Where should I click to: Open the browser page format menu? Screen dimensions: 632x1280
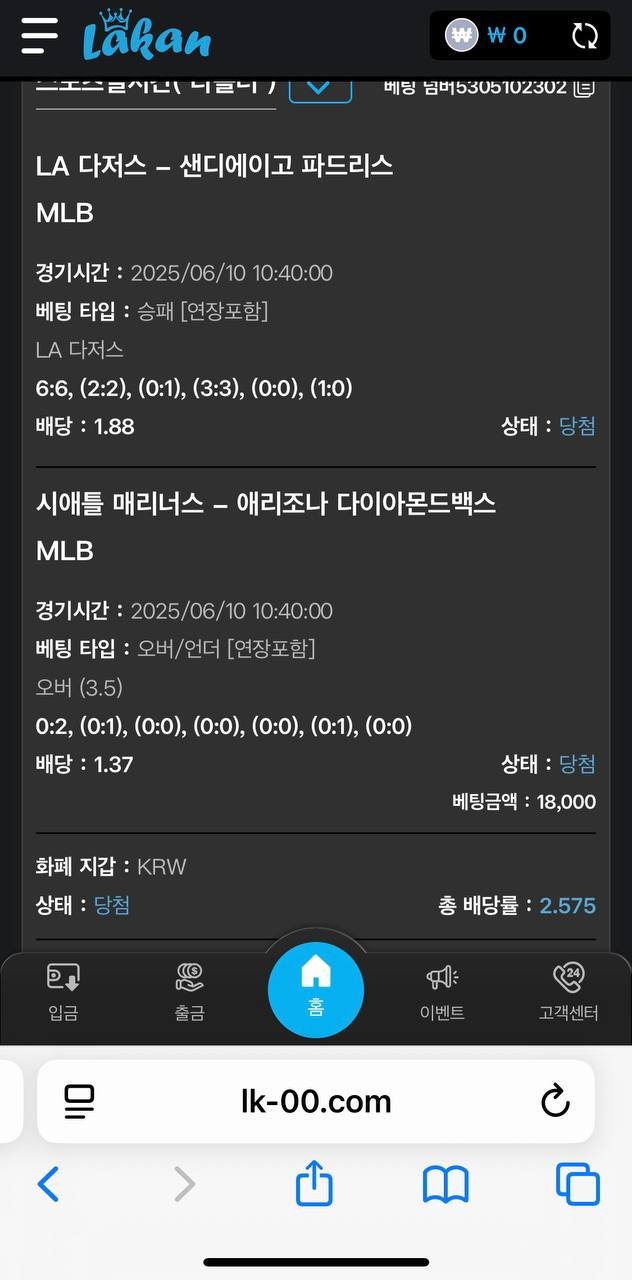[79, 1102]
